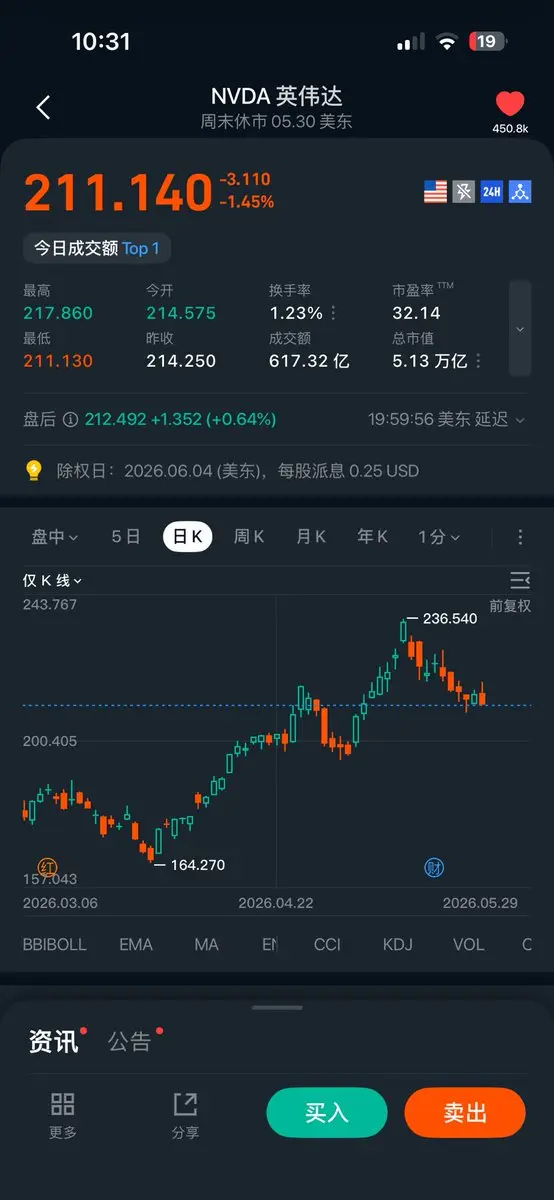This screenshot has height=1200, width=554.
Task: Open the 今日成交额 Top 1 chip
Action: click(x=97, y=248)
